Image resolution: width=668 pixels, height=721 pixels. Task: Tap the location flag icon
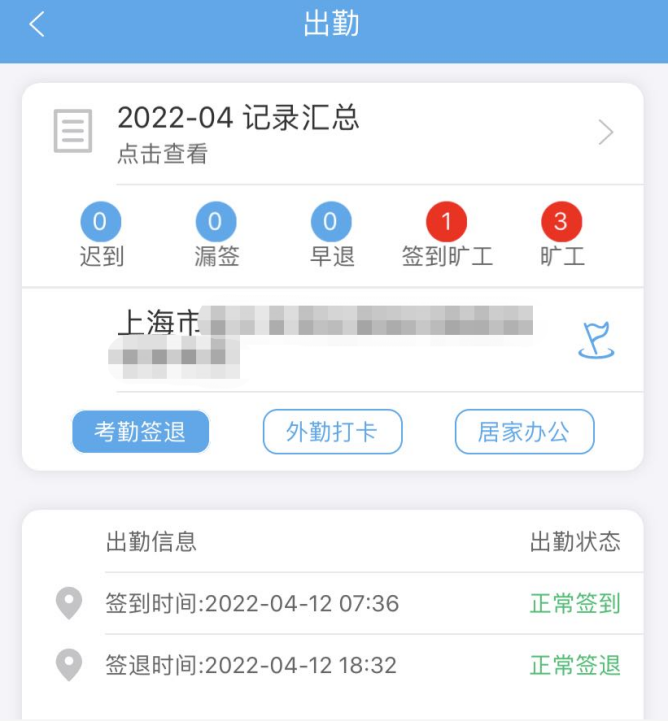pos(596,341)
